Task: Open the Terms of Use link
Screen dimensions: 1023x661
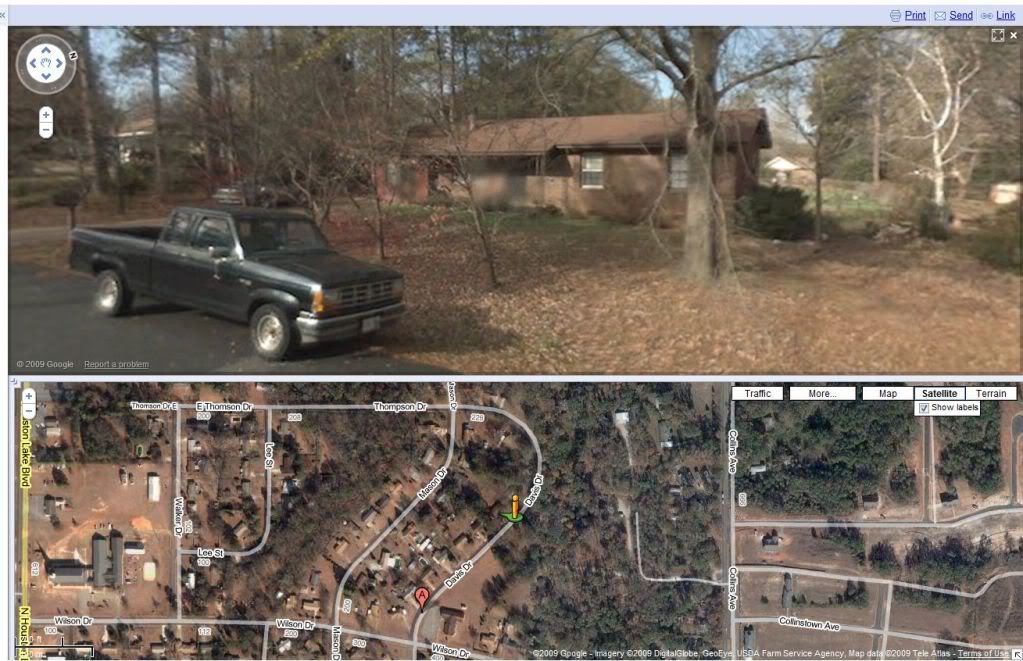Action: click(x=984, y=653)
